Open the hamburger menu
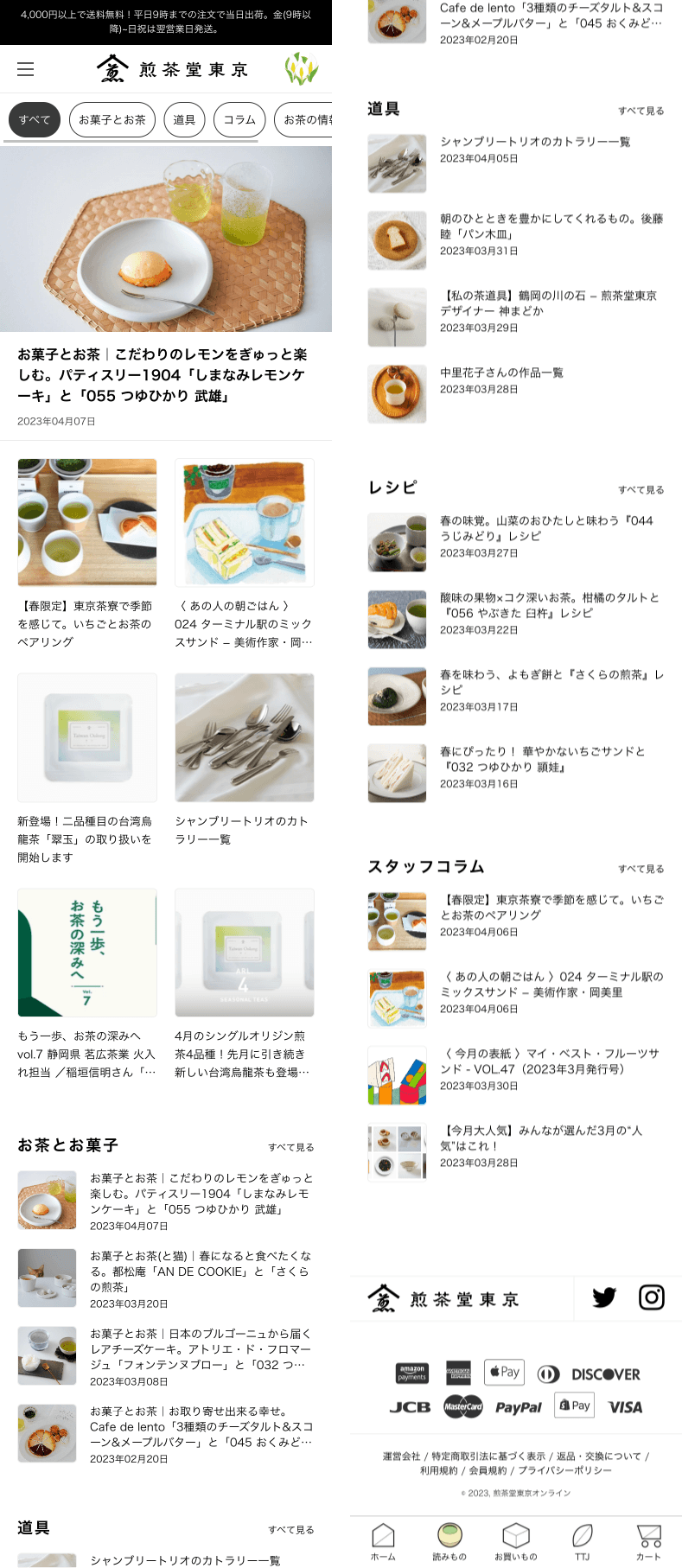Screen dimensions: 682x1568 point(26,69)
